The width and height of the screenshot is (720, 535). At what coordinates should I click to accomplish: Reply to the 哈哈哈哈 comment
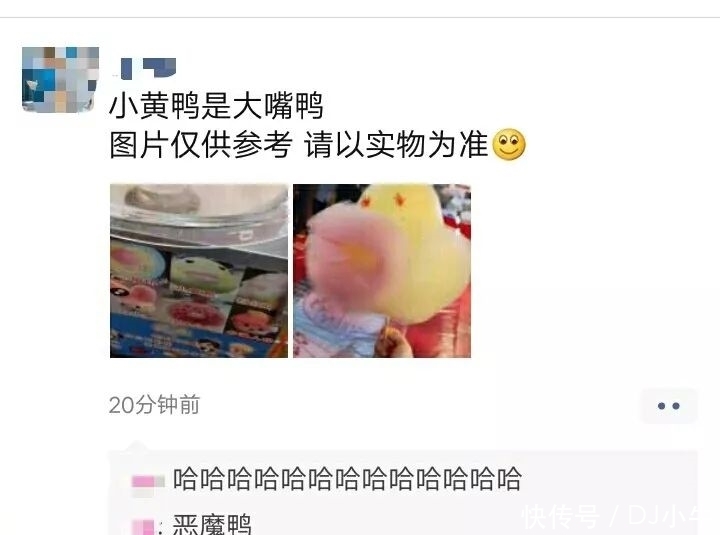346,478
